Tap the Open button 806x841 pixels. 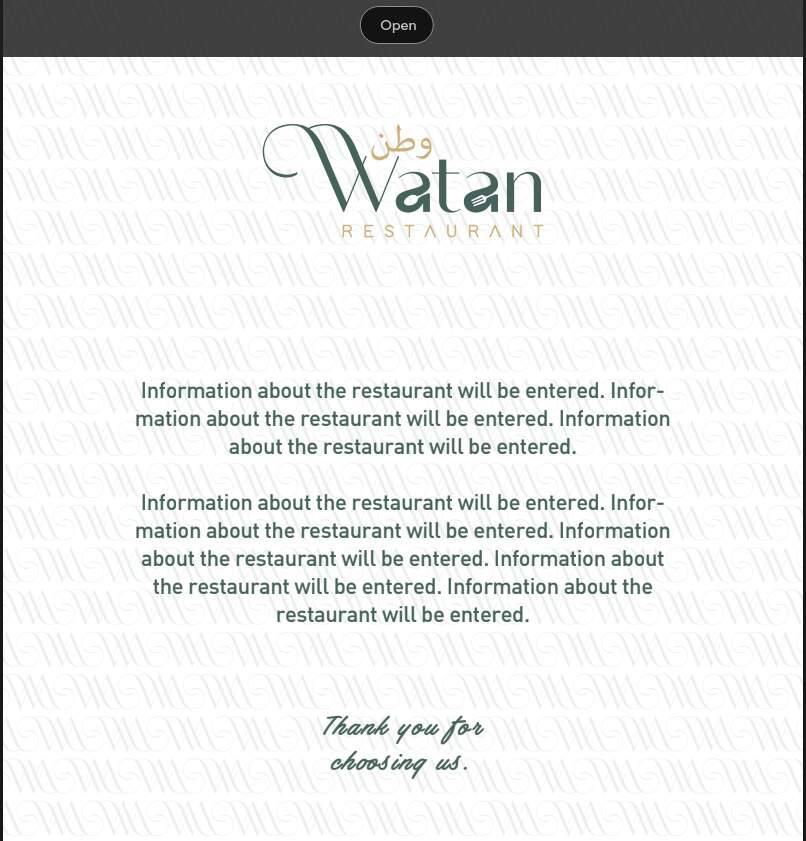point(397,25)
